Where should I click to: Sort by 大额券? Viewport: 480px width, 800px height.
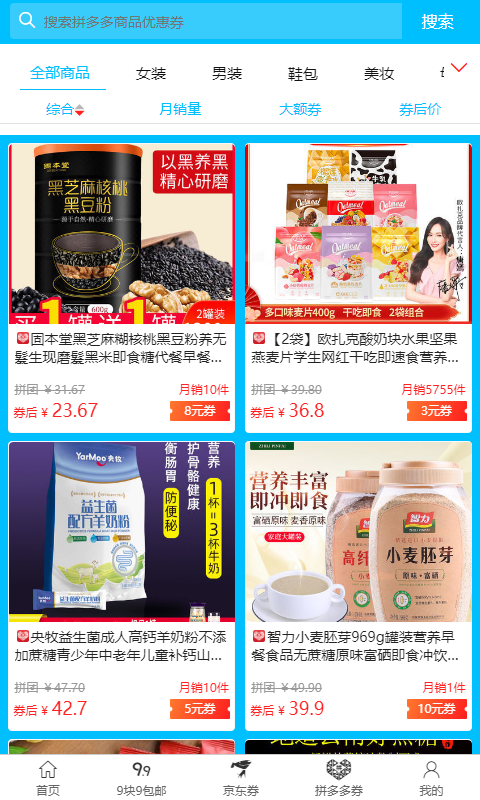[x=300, y=109]
